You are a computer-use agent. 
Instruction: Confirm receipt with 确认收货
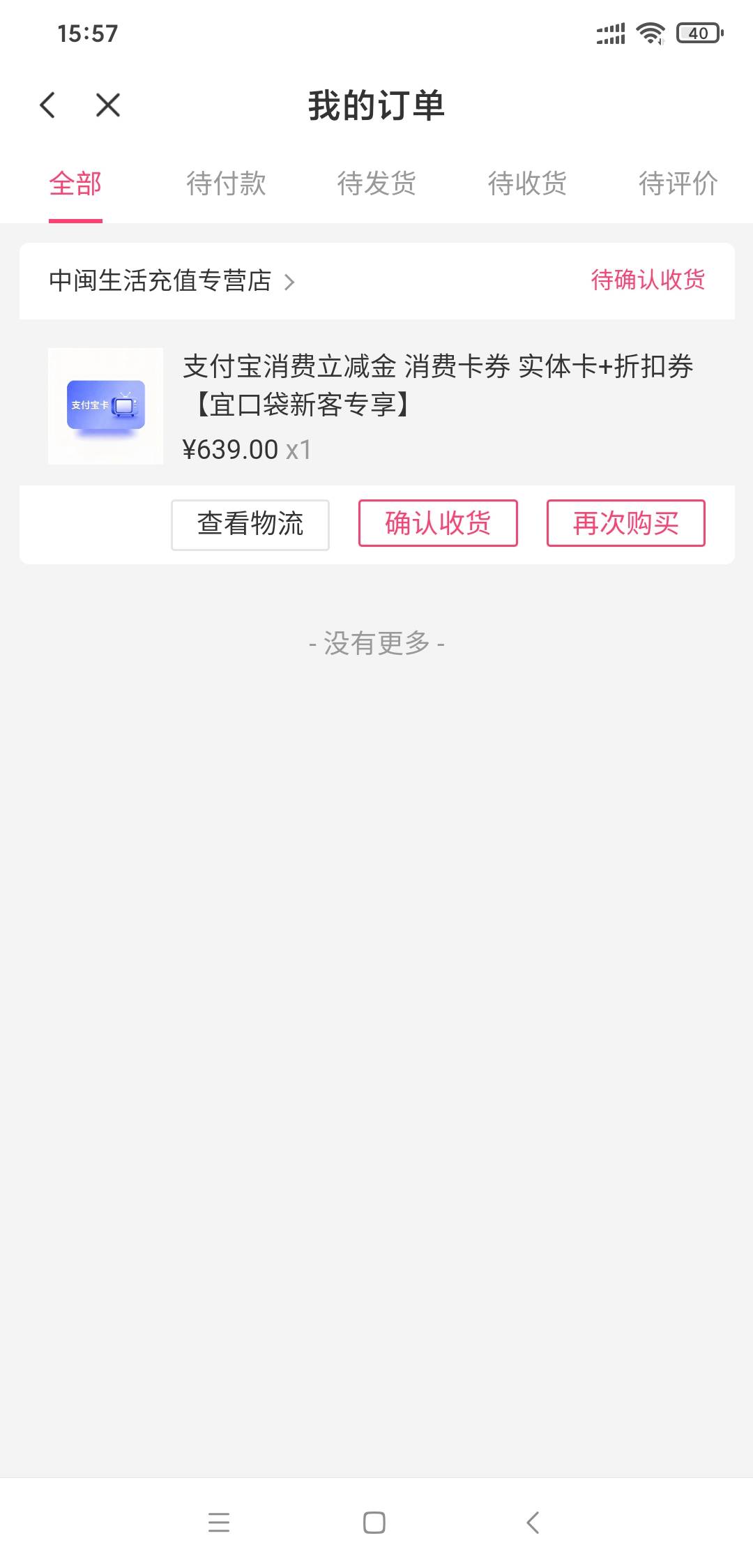pos(438,523)
